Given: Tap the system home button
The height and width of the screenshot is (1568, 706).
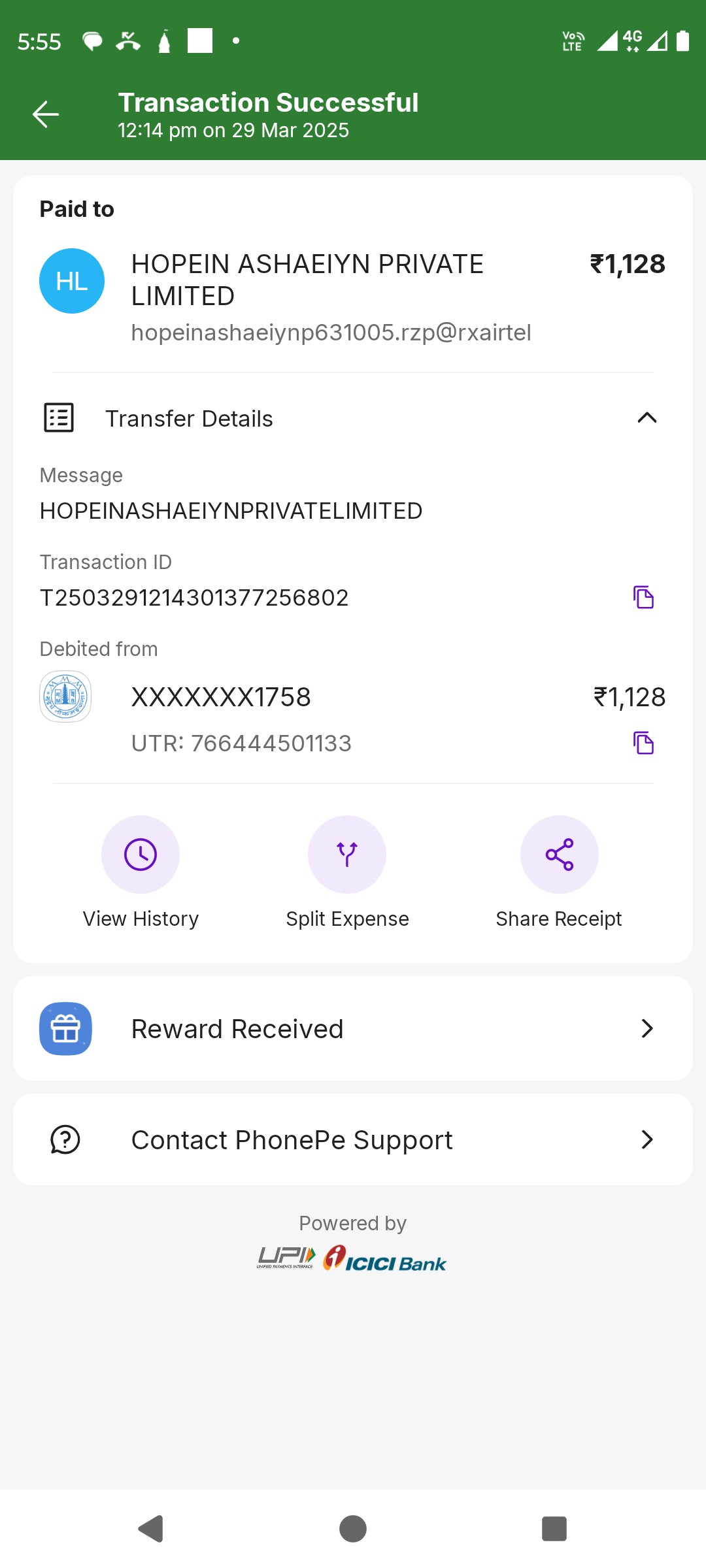Looking at the screenshot, I should pos(353,1529).
